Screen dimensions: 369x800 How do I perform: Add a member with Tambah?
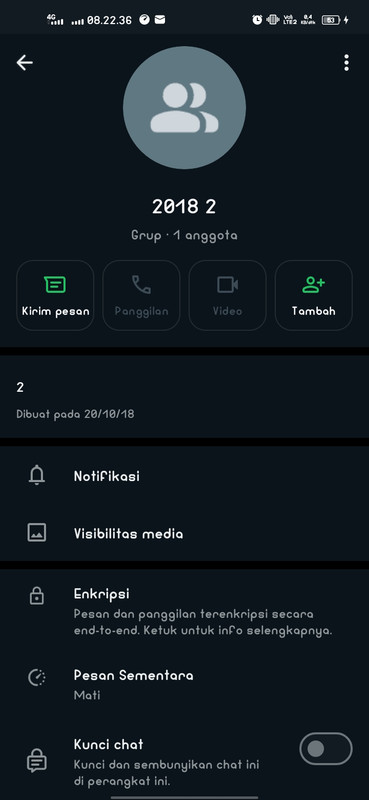314,295
